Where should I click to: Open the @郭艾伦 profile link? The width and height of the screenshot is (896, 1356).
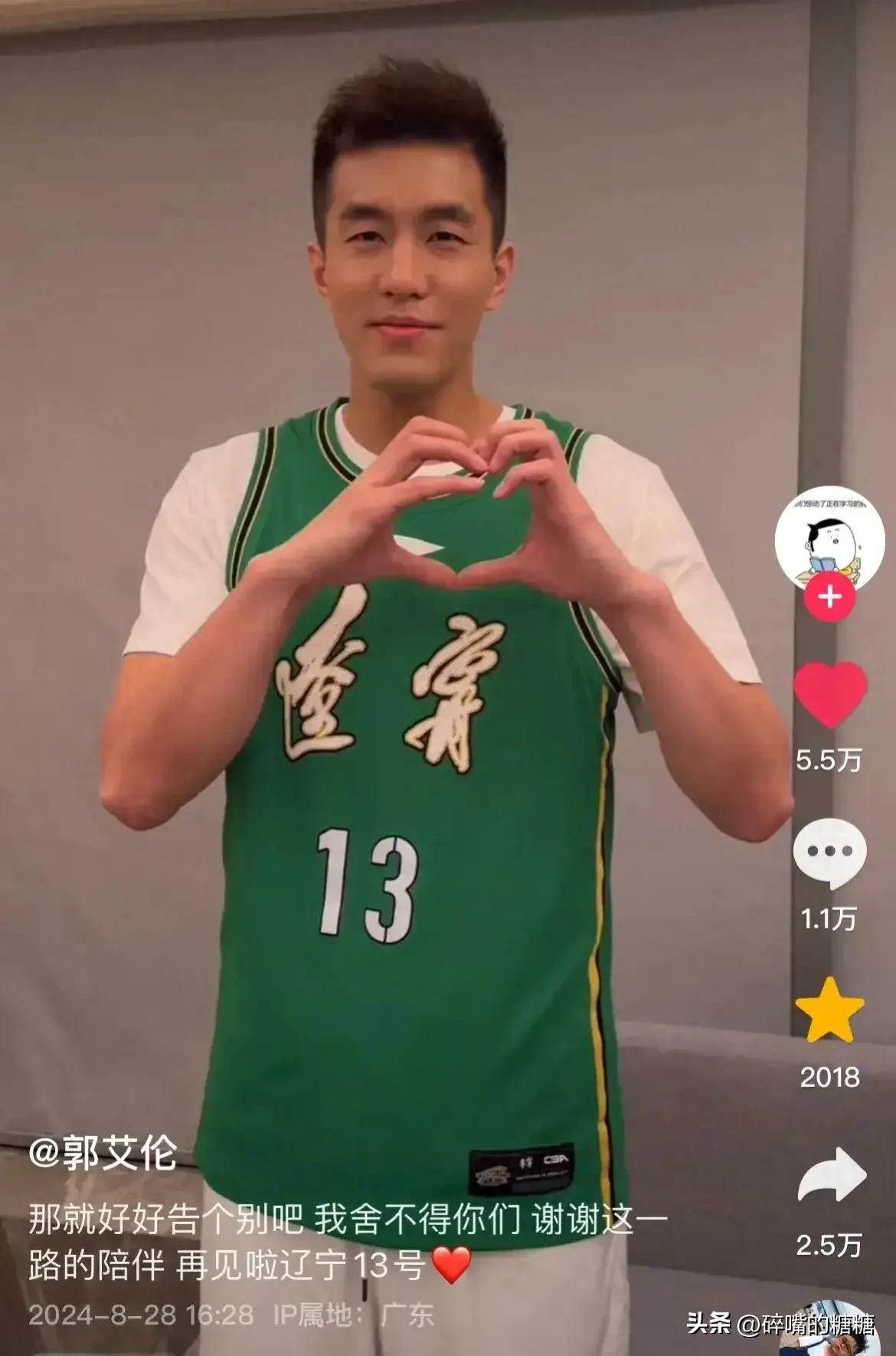point(103,1155)
